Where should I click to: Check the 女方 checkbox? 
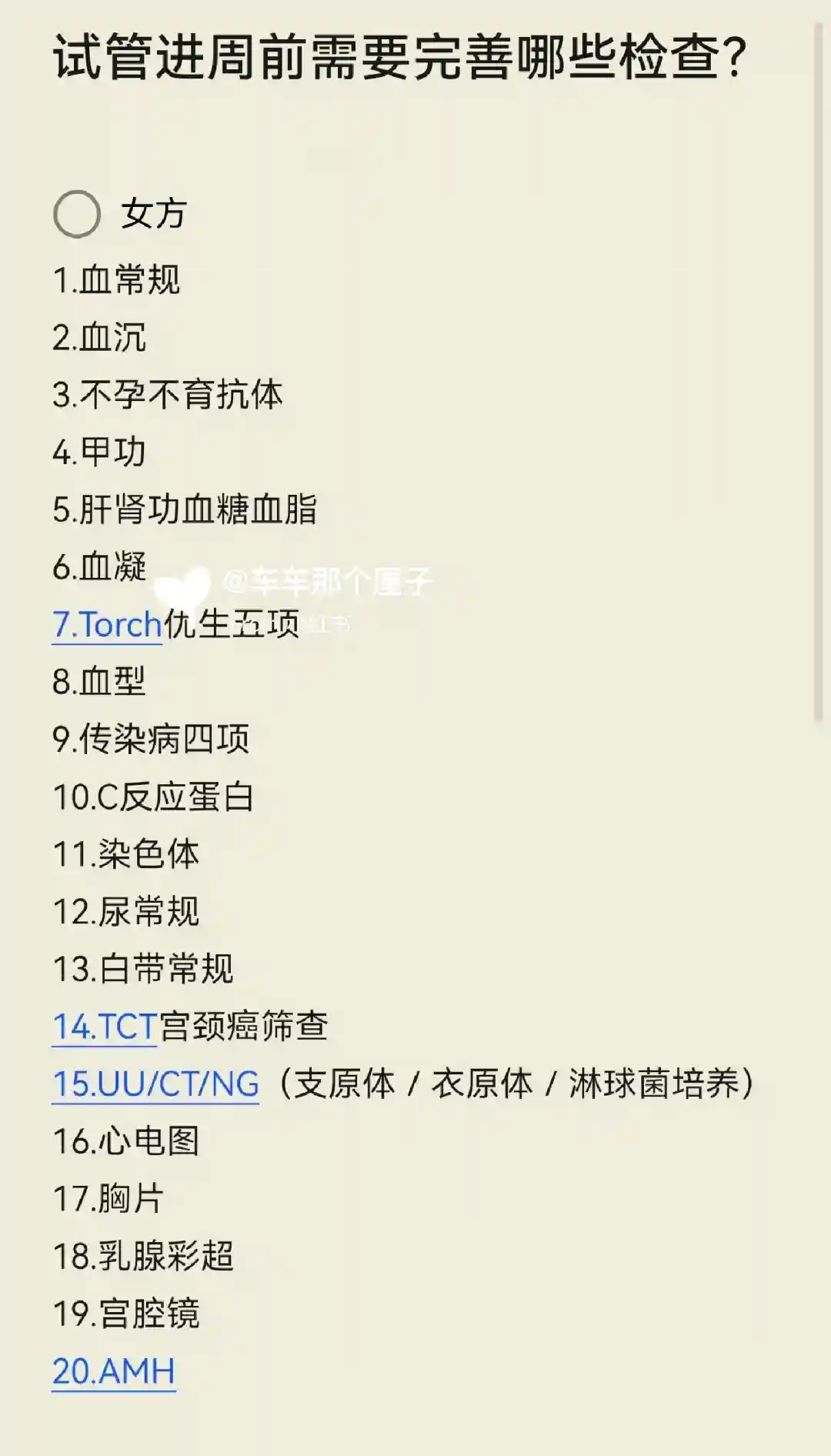(x=77, y=214)
